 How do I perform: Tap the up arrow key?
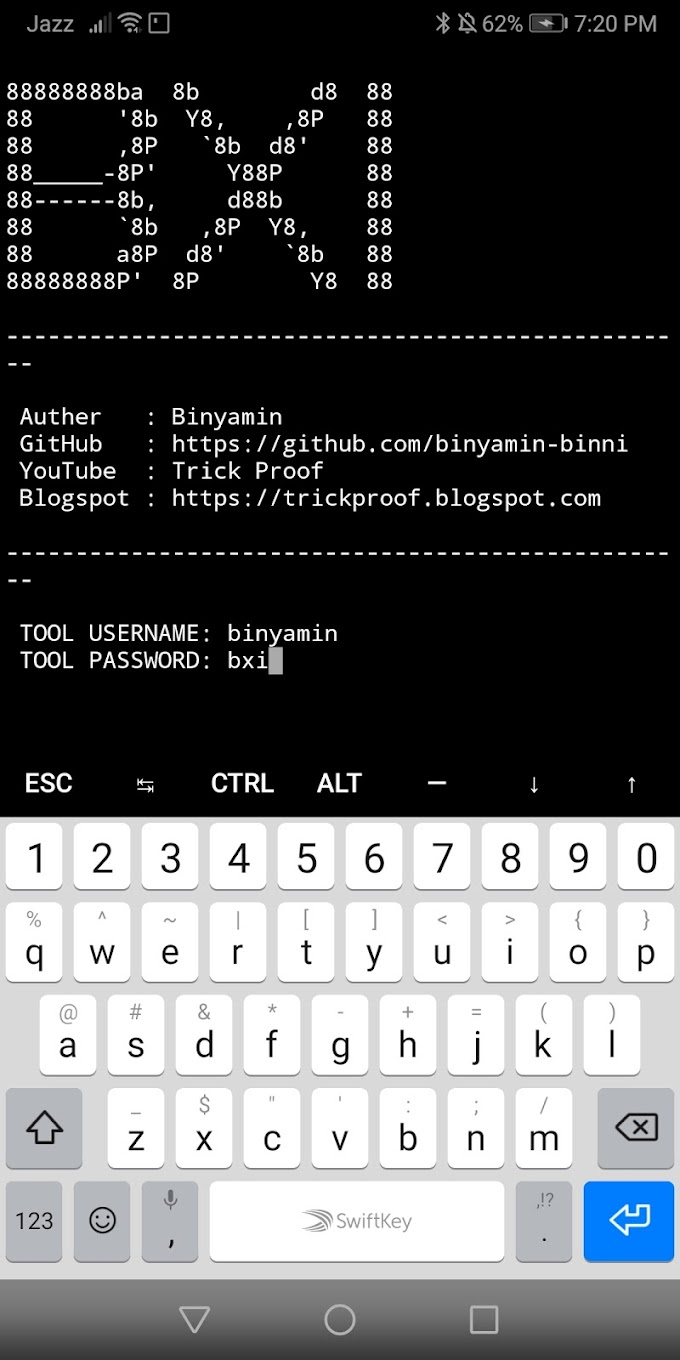click(x=631, y=785)
